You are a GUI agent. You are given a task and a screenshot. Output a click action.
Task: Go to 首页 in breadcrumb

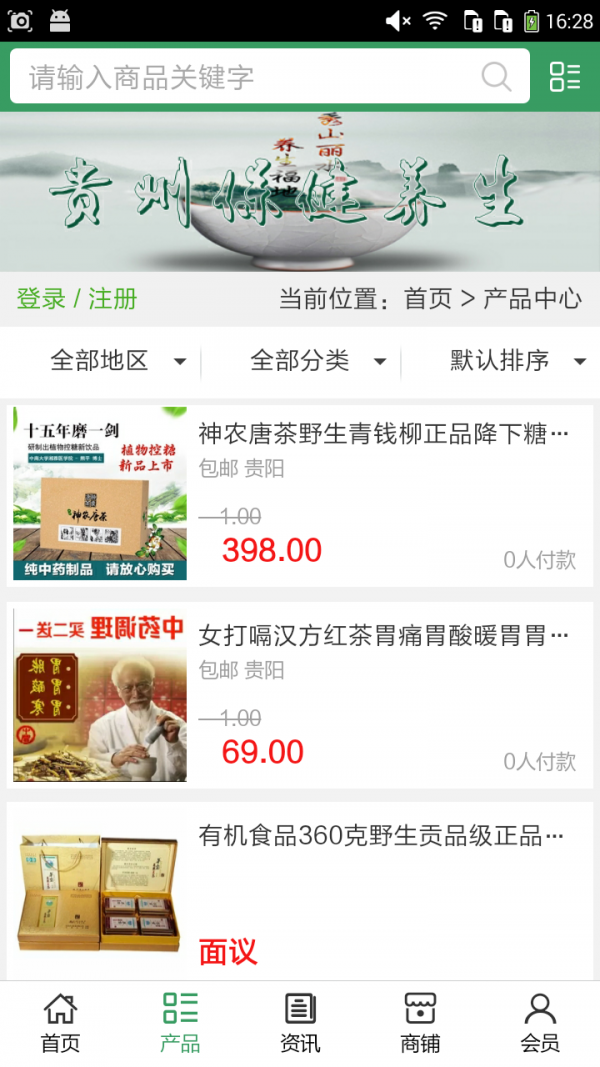pyautogui.click(x=428, y=299)
